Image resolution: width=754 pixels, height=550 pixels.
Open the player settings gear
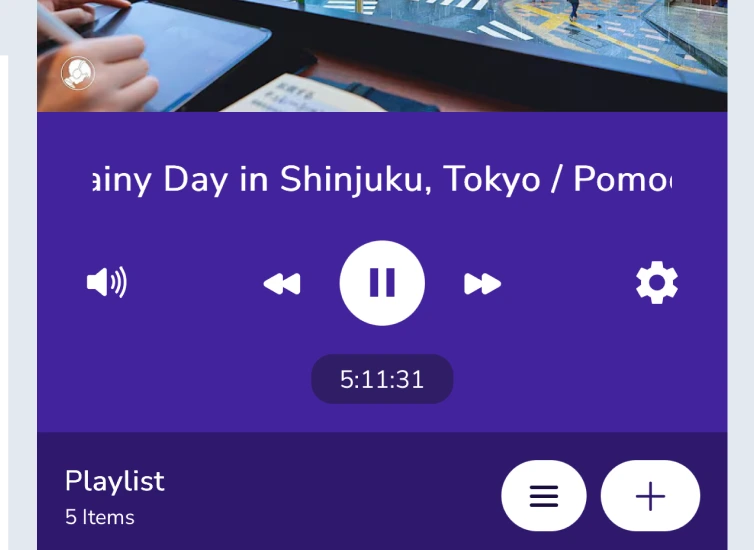pyautogui.click(x=657, y=283)
